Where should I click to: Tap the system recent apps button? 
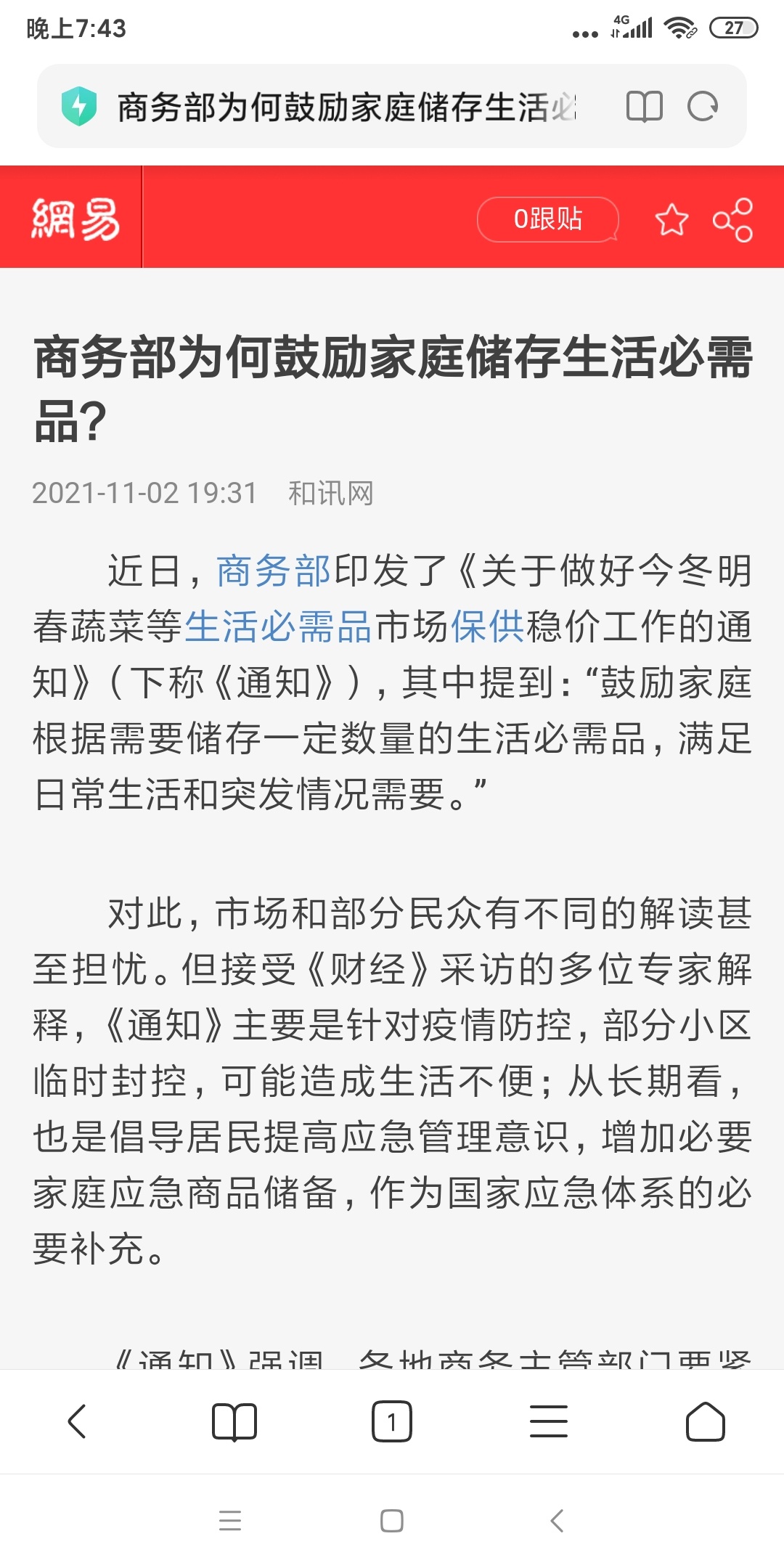(x=230, y=1520)
